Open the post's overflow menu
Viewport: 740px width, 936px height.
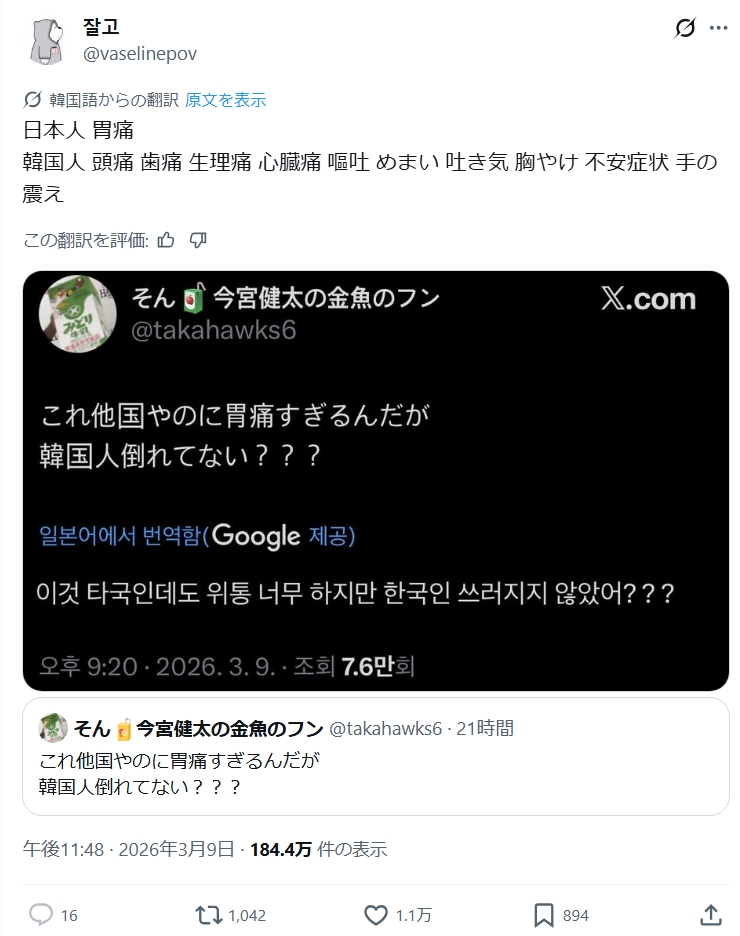click(718, 28)
